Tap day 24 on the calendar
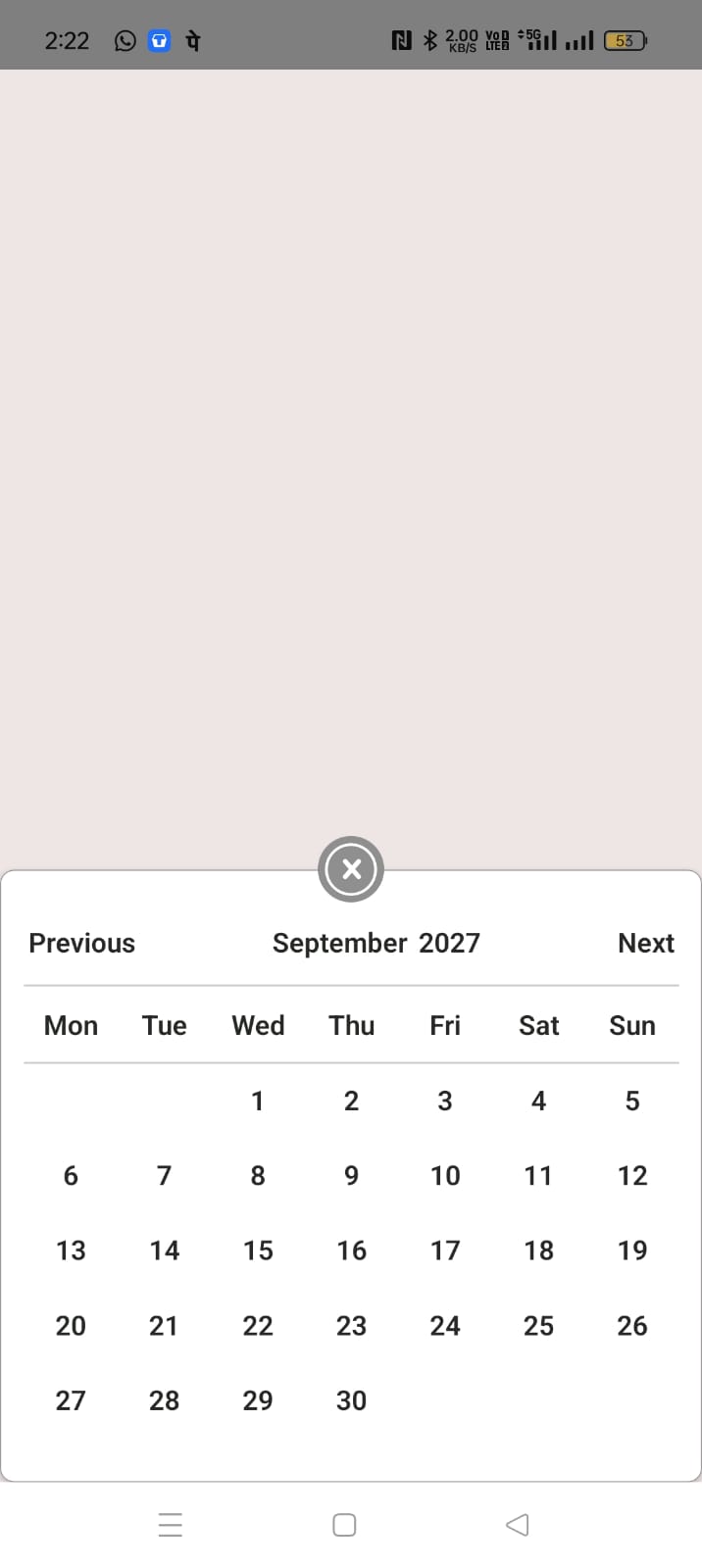The image size is (702, 1568). (445, 1325)
